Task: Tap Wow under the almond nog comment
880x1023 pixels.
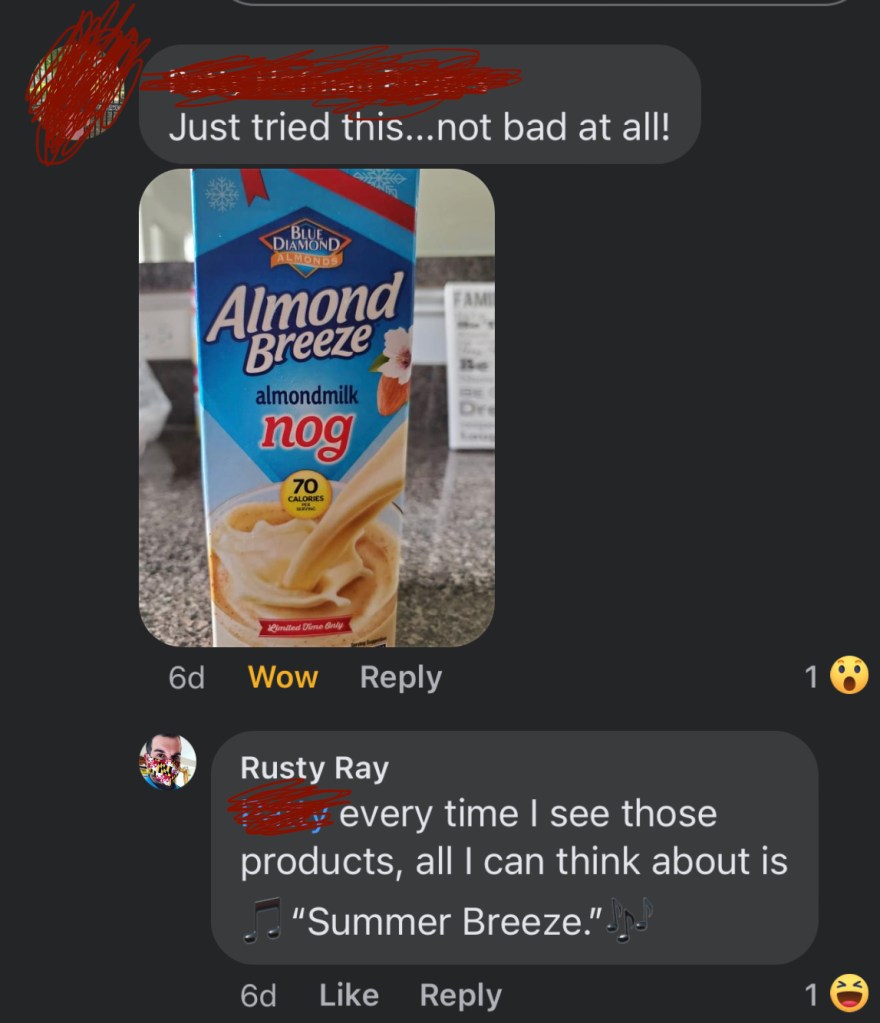Action: 282,677
